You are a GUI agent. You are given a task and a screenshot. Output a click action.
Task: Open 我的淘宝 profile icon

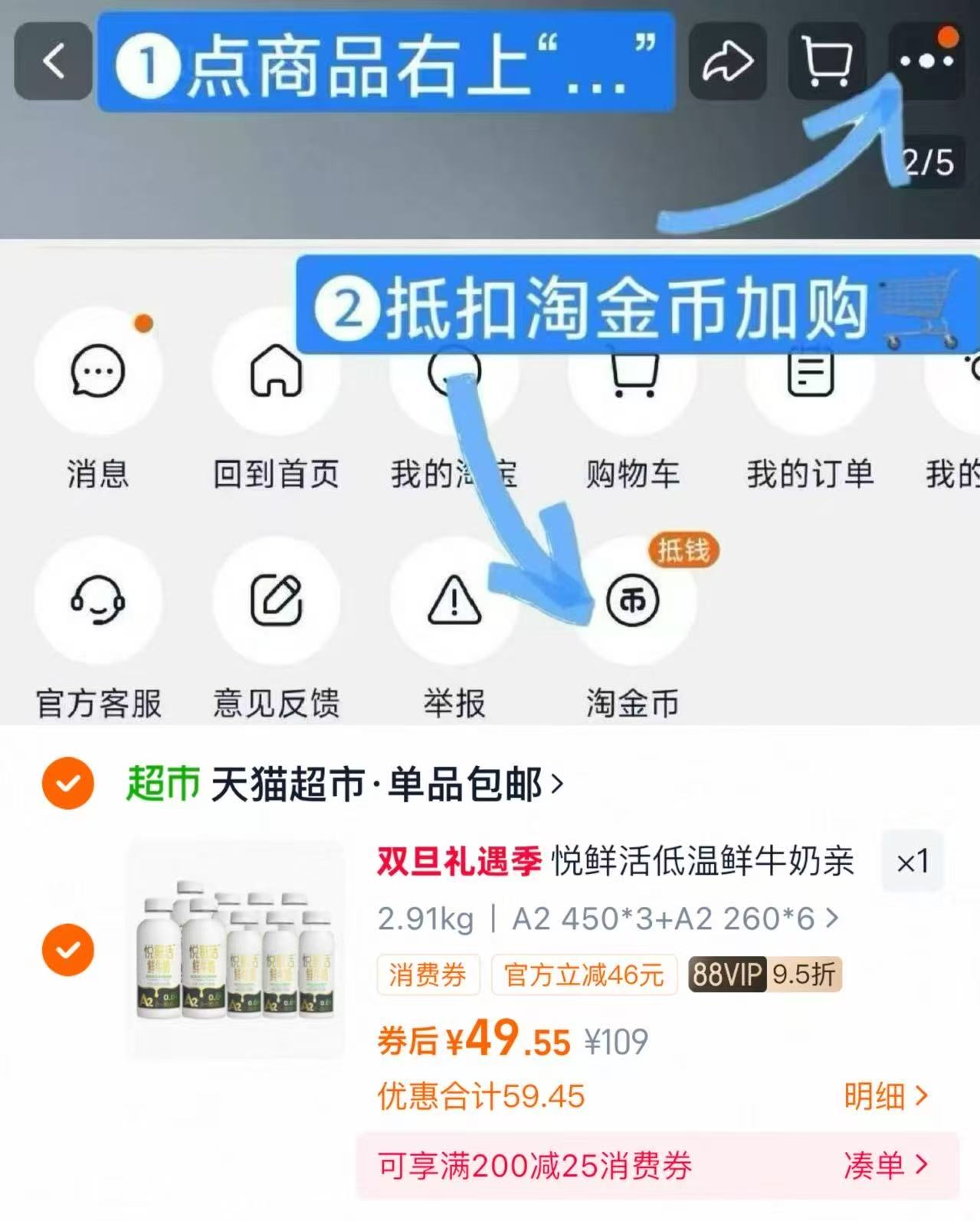(x=454, y=372)
